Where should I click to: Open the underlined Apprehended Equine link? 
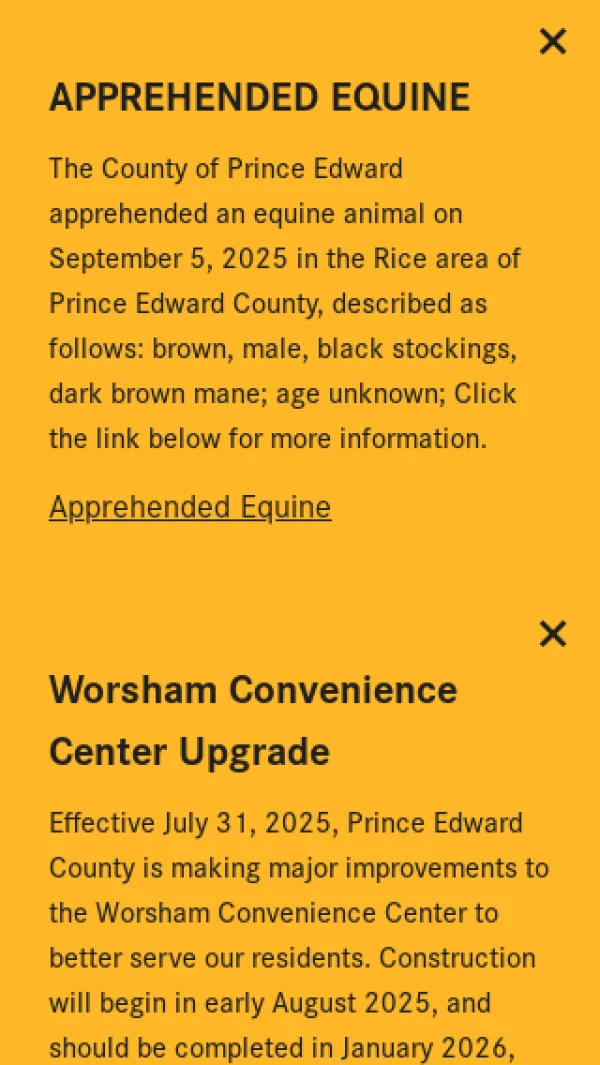pos(190,508)
